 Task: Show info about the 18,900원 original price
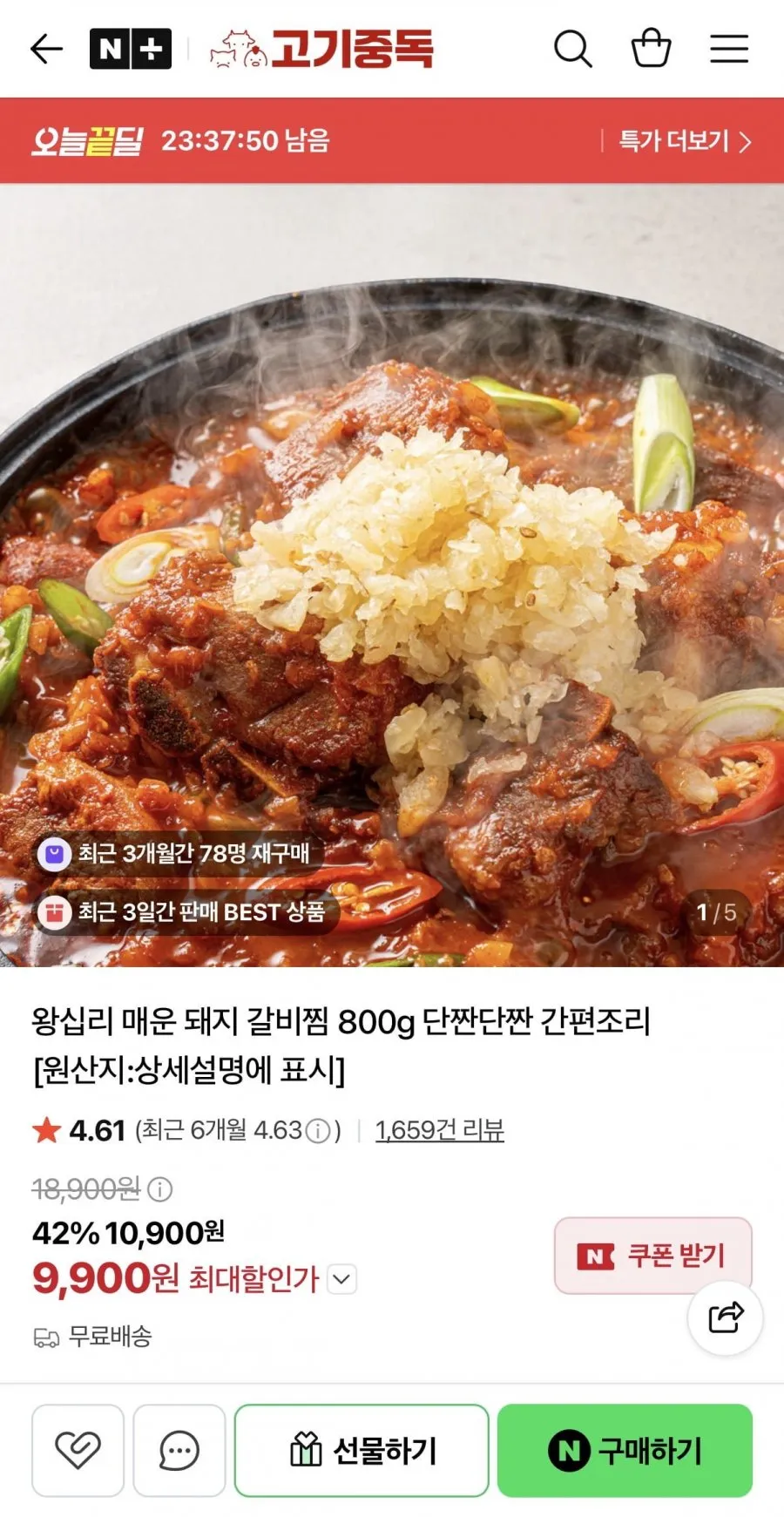[160, 1189]
